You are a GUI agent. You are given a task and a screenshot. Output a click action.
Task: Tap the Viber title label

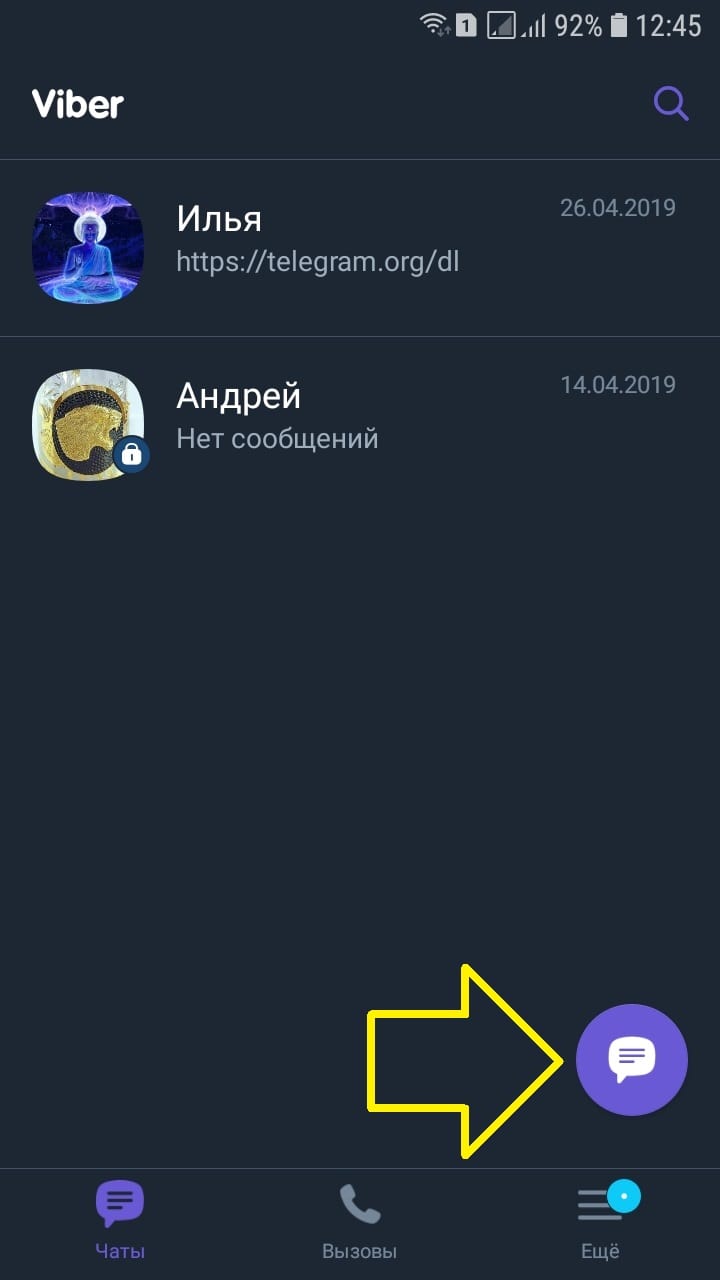coord(78,103)
